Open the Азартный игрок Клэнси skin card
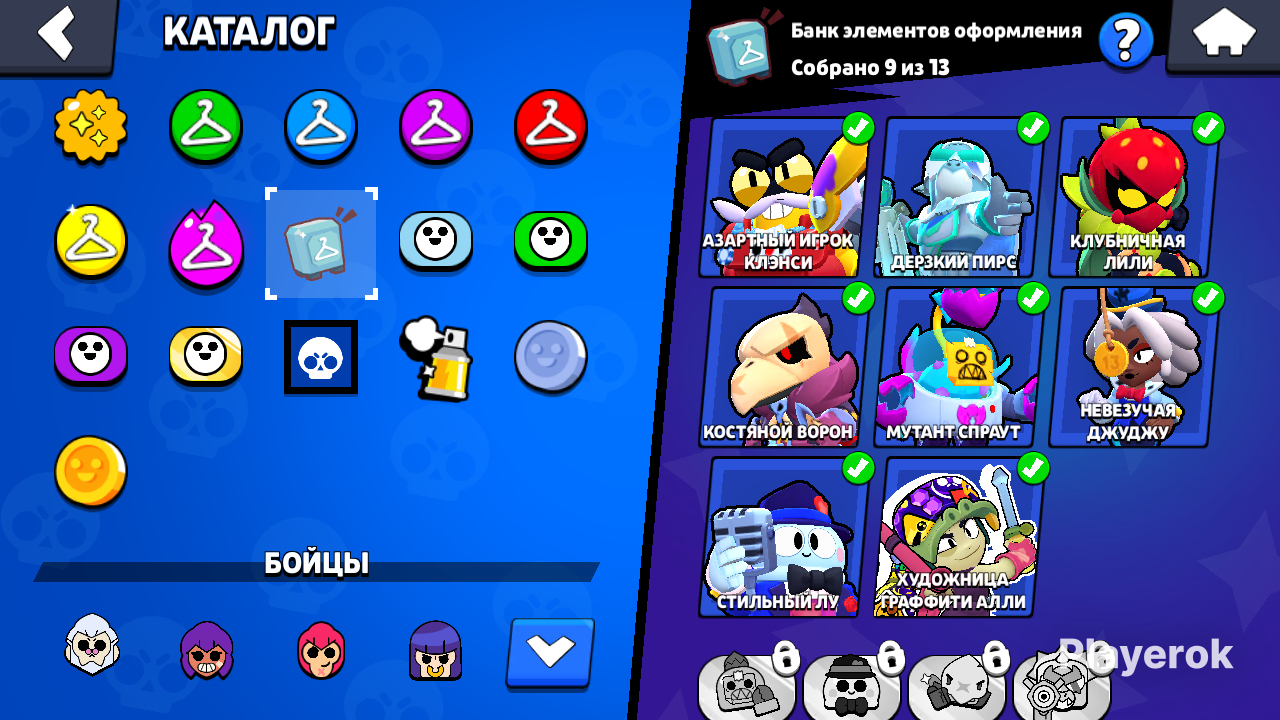This screenshot has width=1280, height=720. 785,197
